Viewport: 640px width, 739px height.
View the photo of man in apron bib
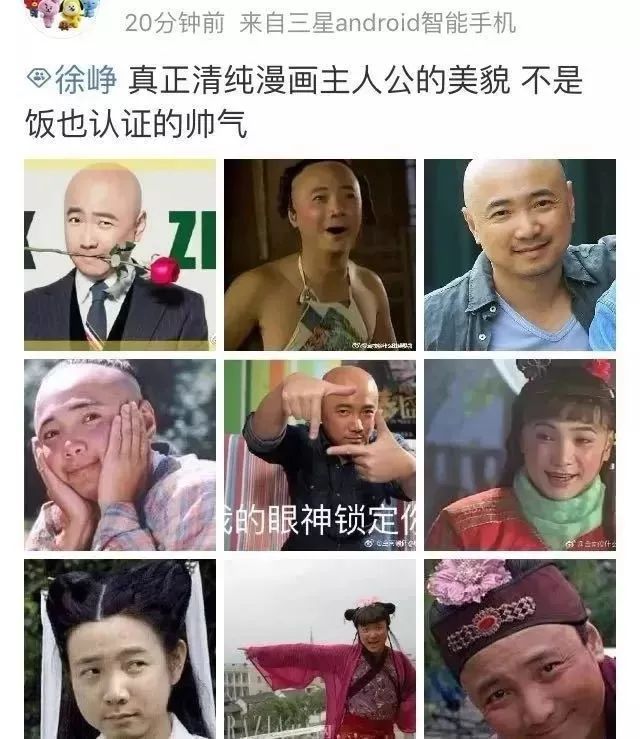319,254
